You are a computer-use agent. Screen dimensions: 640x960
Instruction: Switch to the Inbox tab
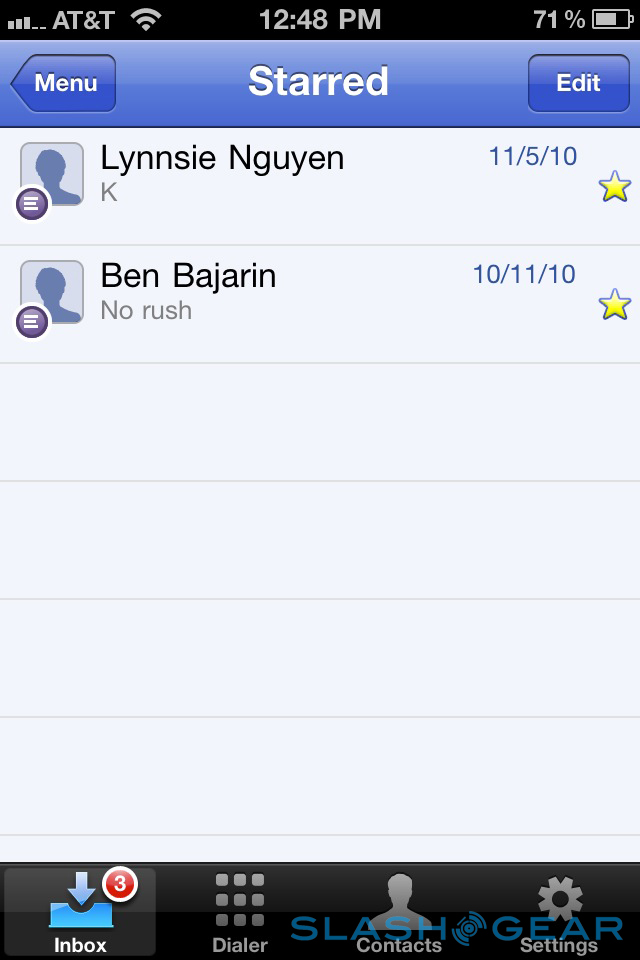click(80, 912)
